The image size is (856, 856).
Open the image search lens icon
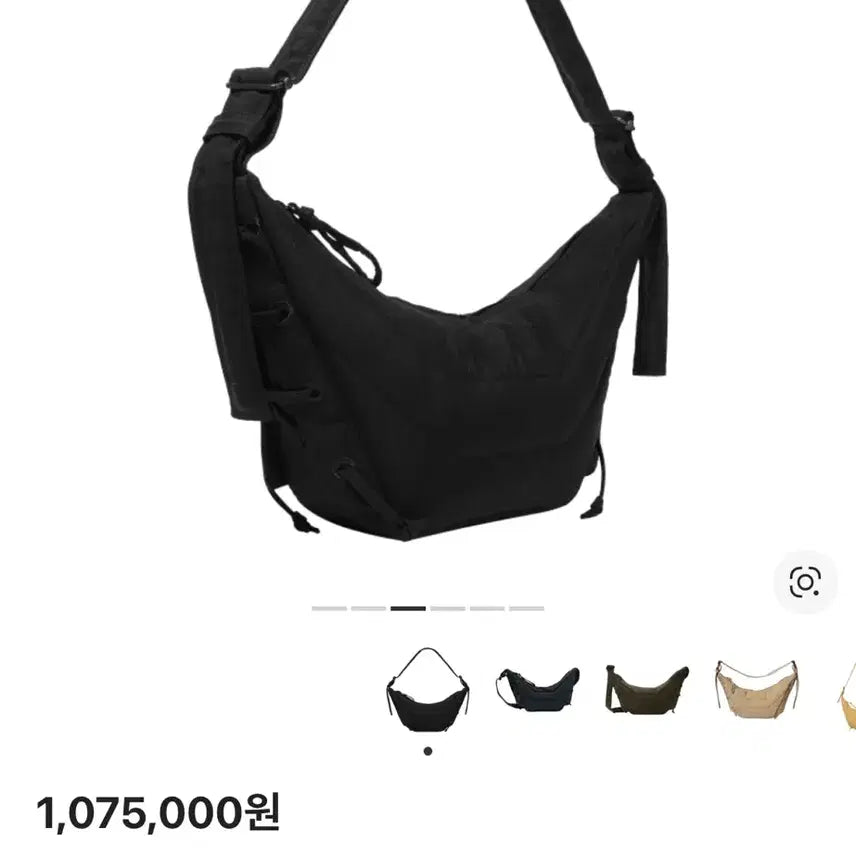click(805, 581)
